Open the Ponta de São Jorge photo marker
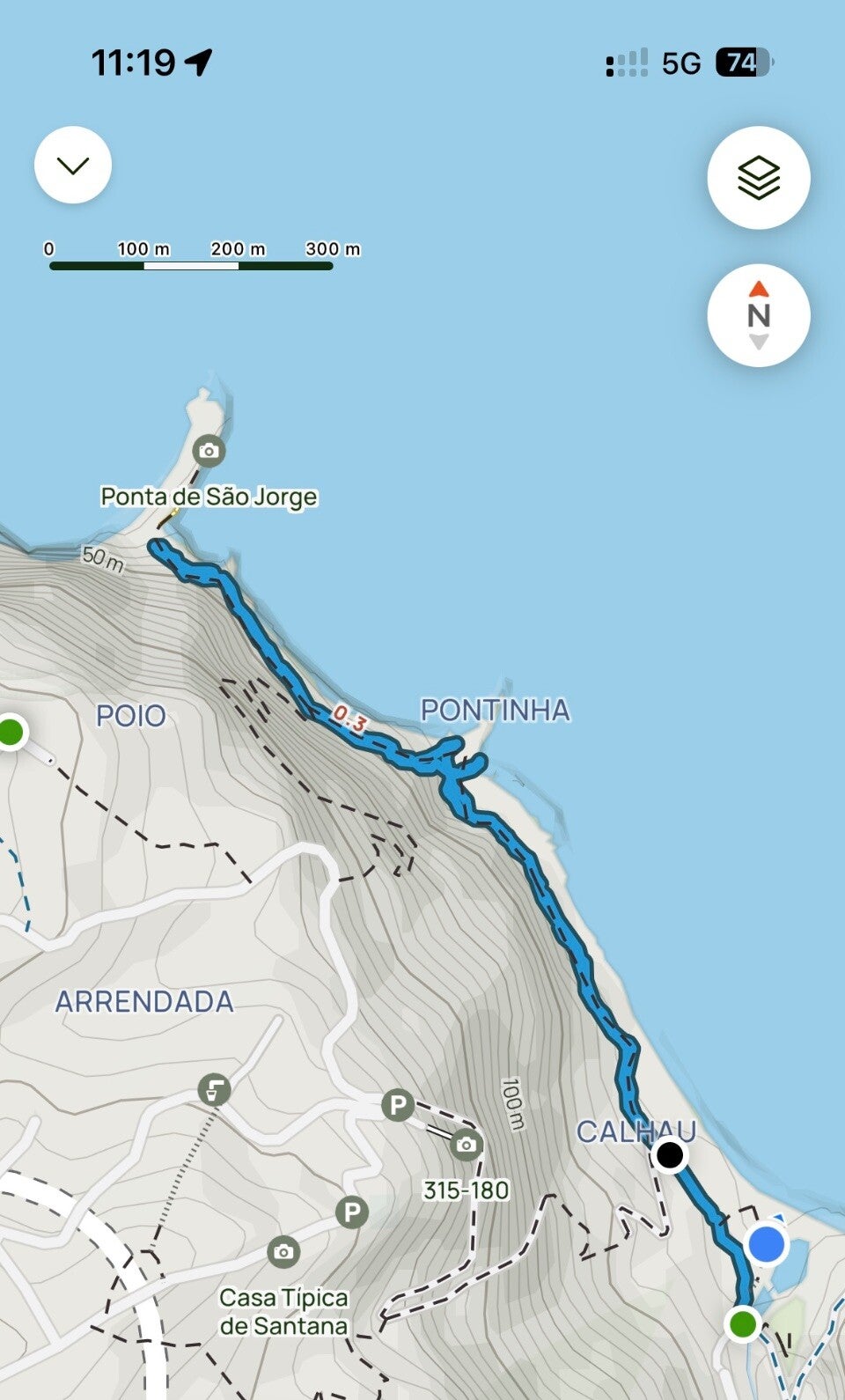 pyautogui.click(x=209, y=451)
